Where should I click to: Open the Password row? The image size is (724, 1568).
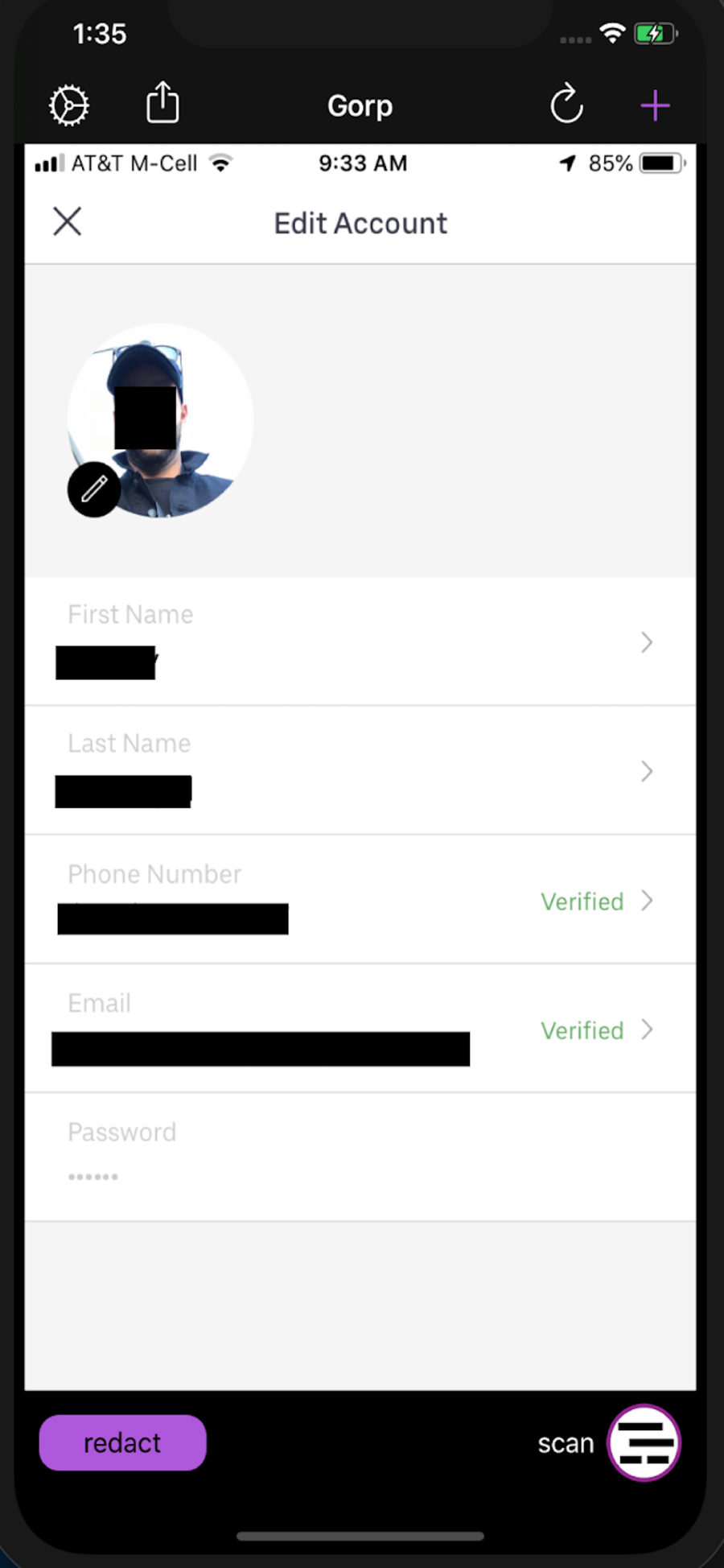pyautogui.click(x=360, y=1157)
